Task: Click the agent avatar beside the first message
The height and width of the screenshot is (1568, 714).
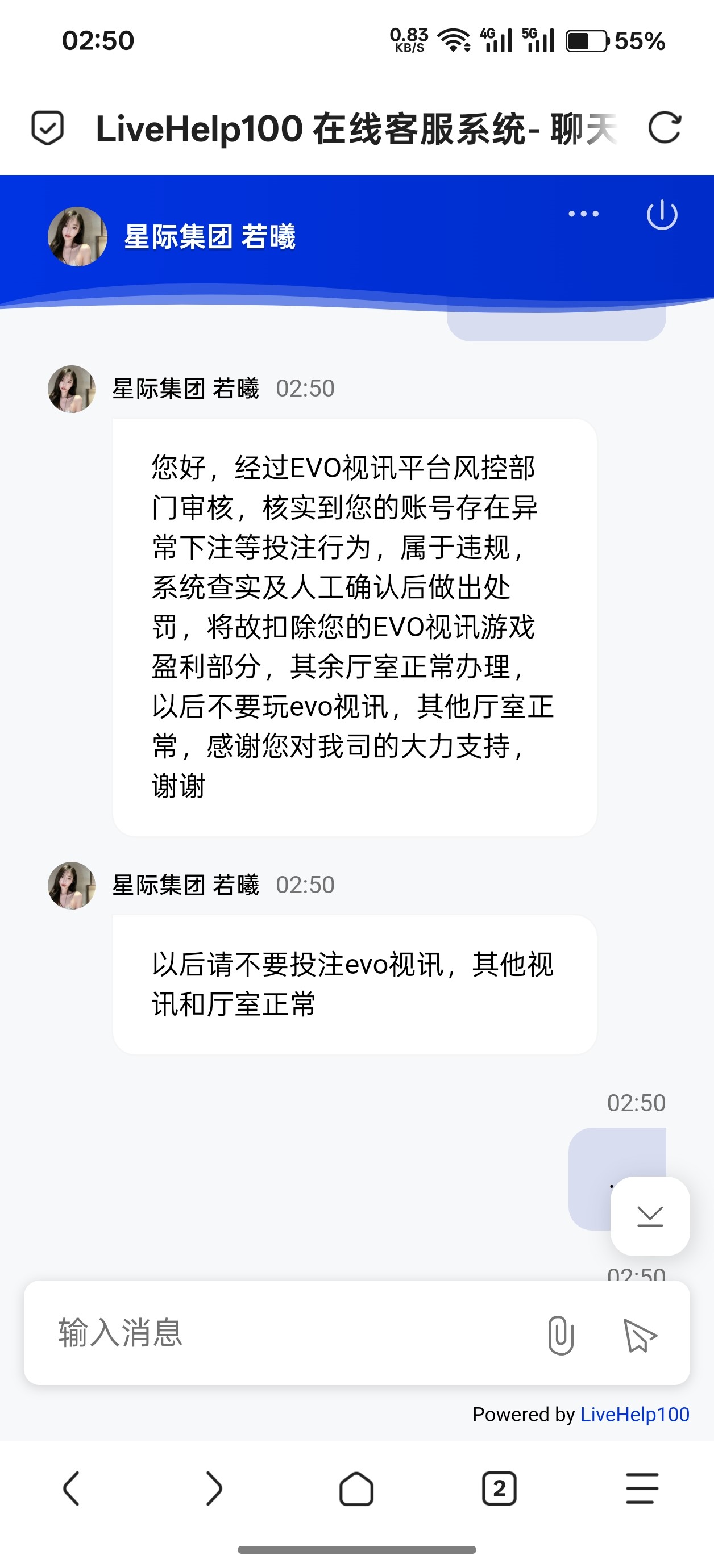Action: click(x=72, y=387)
